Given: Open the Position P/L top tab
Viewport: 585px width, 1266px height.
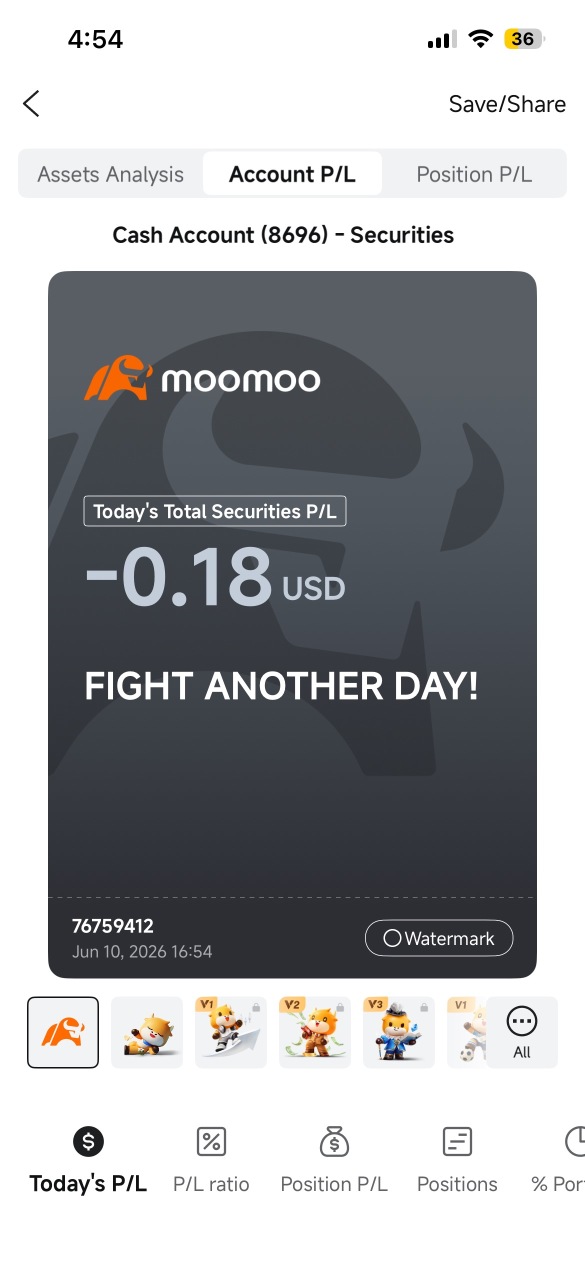Looking at the screenshot, I should (x=474, y=174).
